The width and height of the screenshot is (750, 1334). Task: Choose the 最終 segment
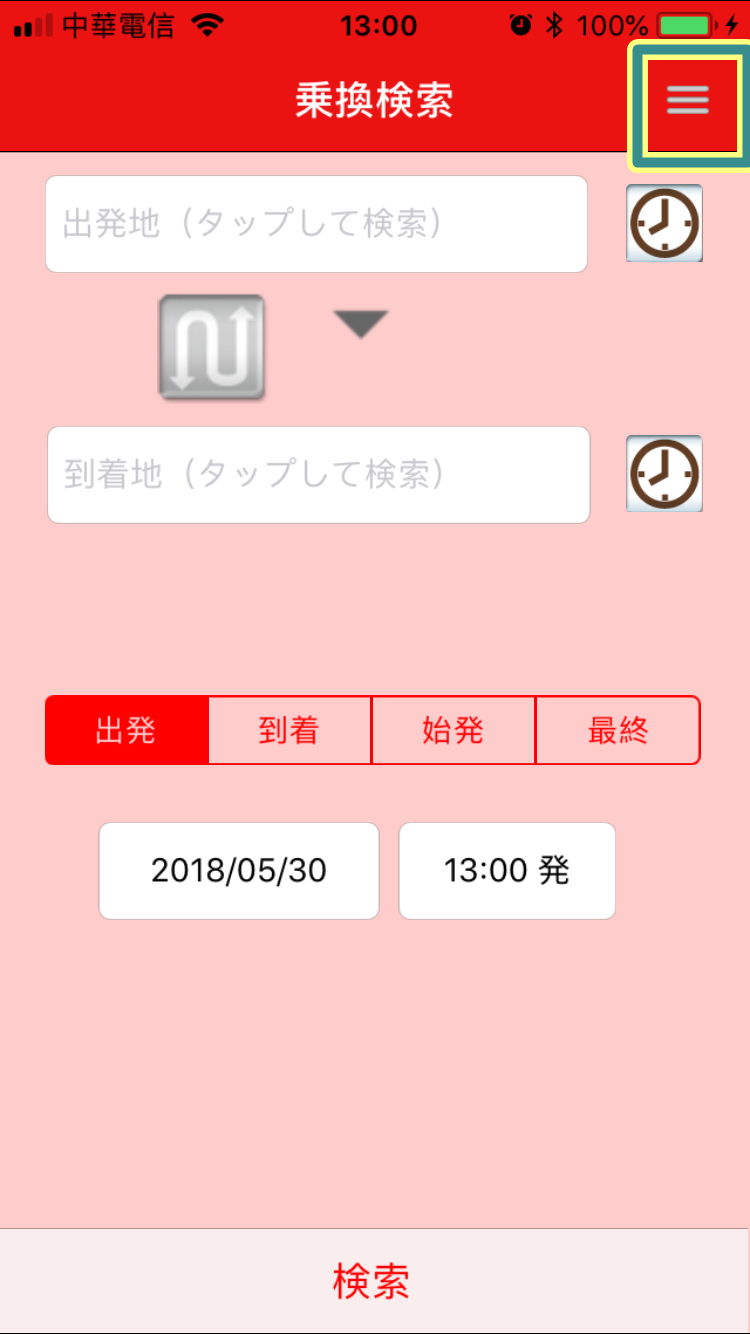coord(618,730)
